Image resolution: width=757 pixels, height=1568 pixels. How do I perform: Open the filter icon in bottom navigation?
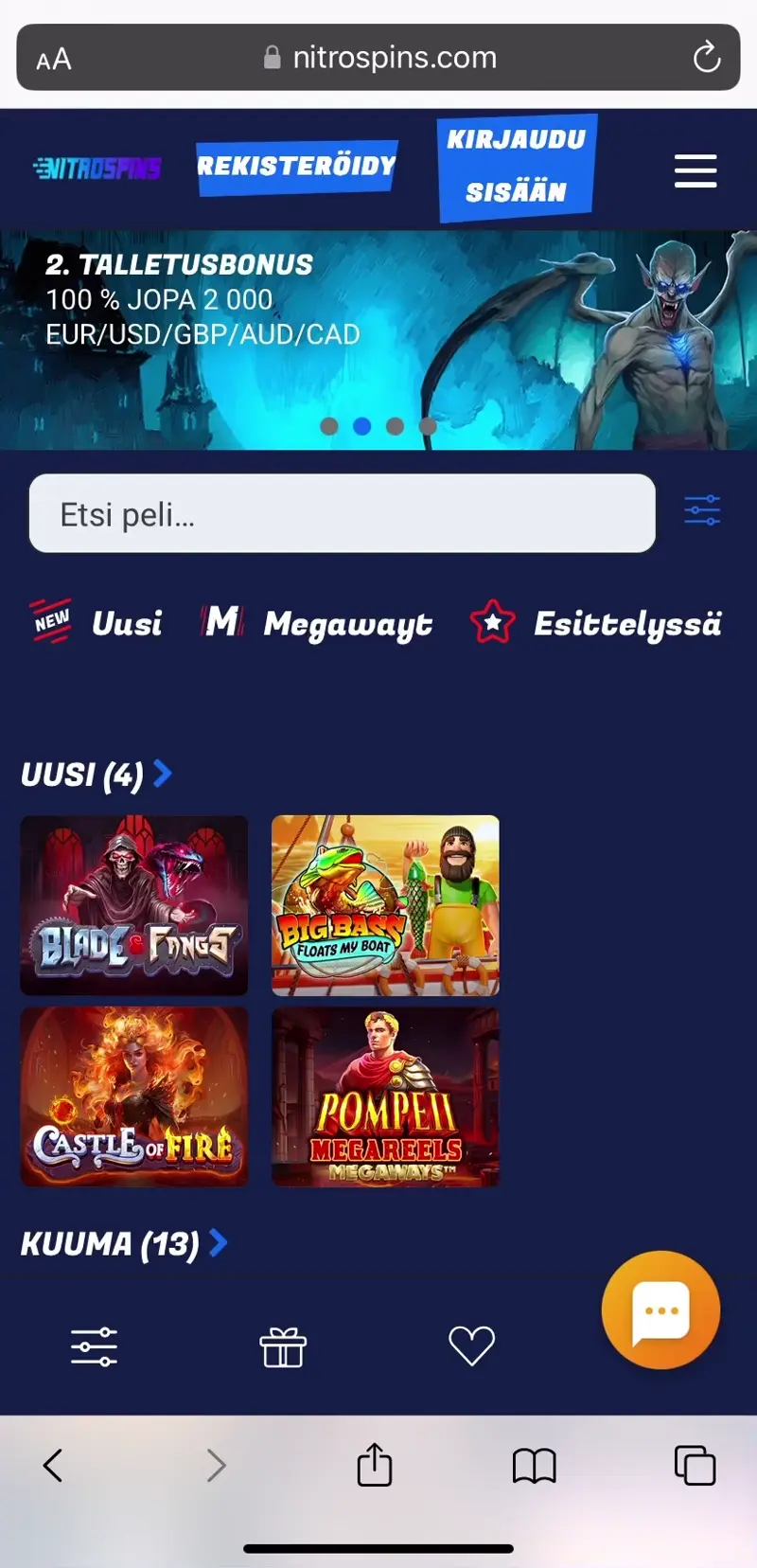pos(94,1345)
